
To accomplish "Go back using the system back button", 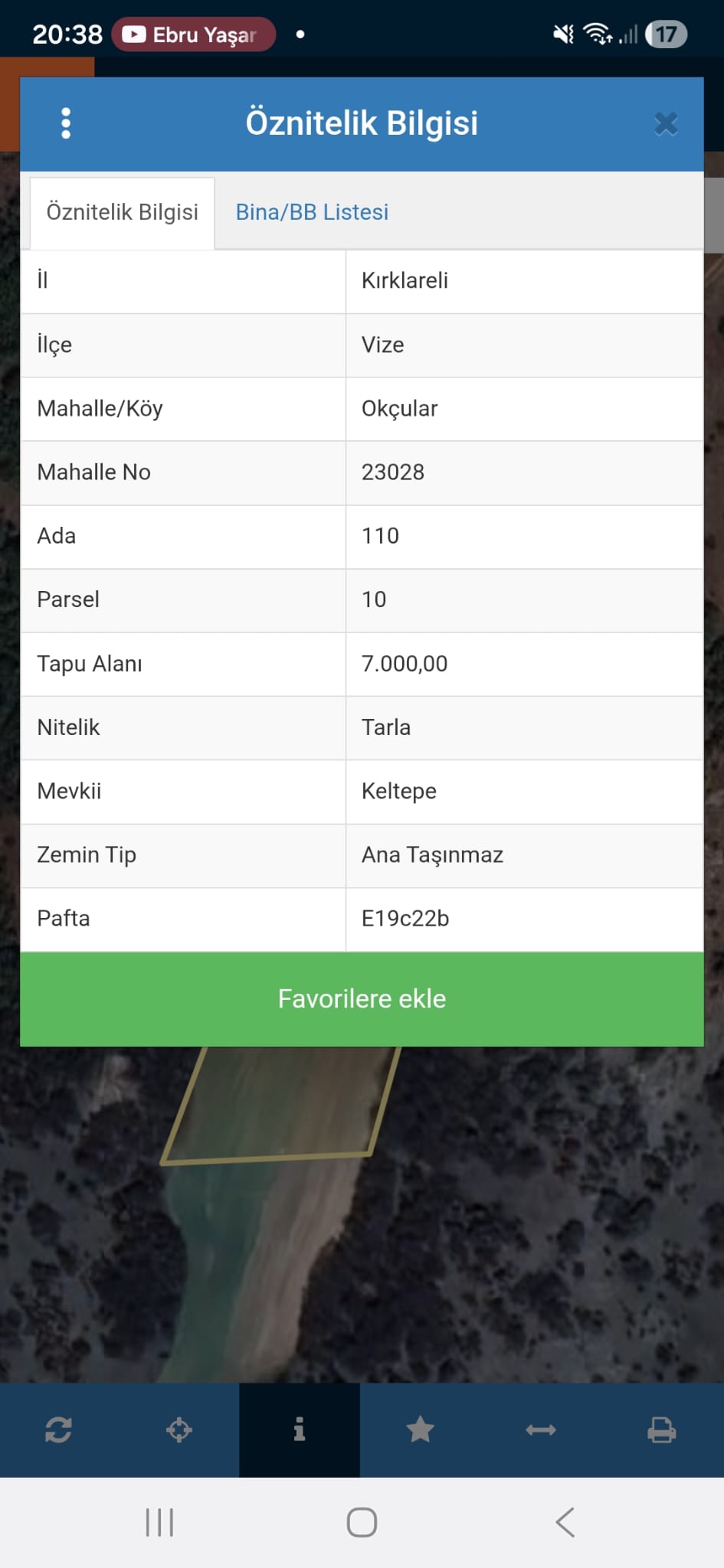I will pos(565,1522).
